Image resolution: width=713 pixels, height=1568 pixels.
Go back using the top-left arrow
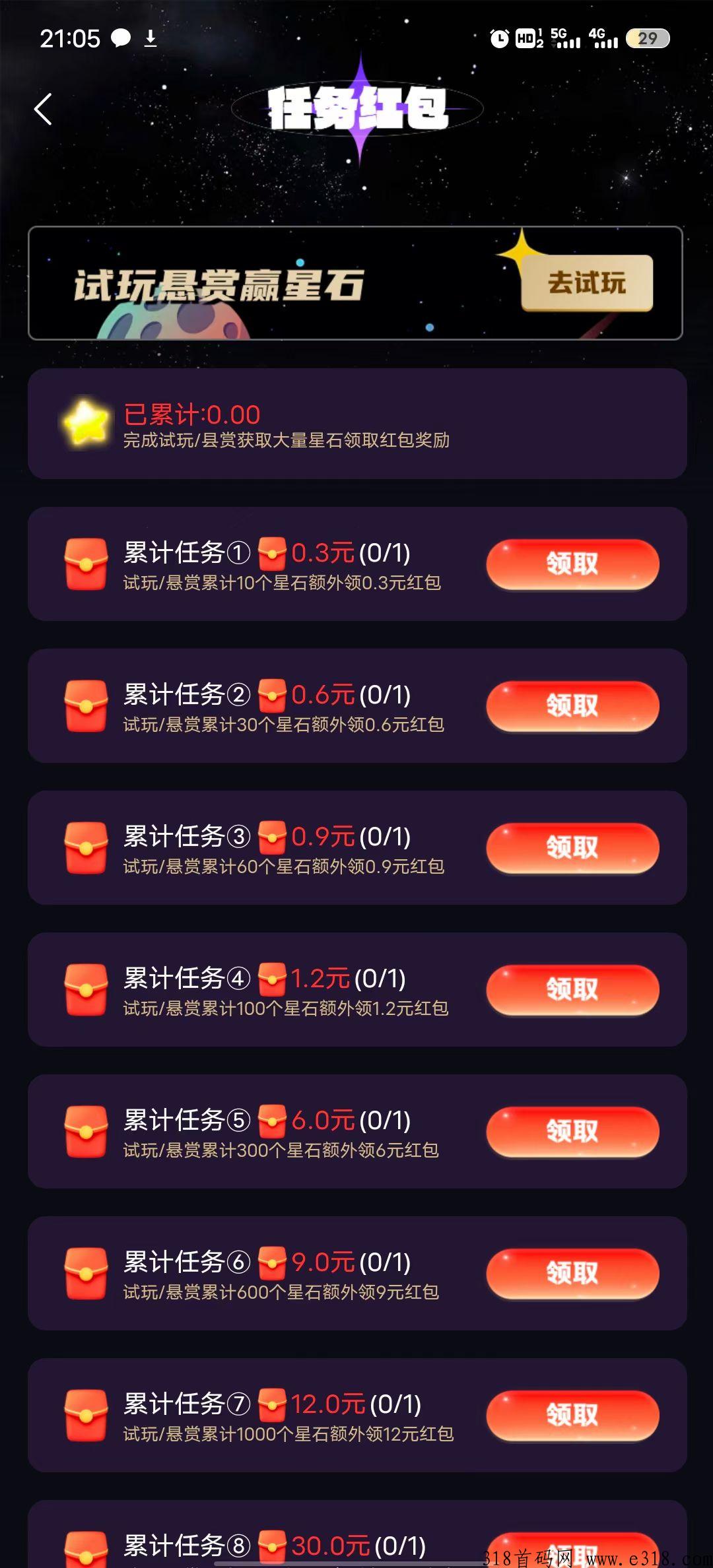pos(43,109)
